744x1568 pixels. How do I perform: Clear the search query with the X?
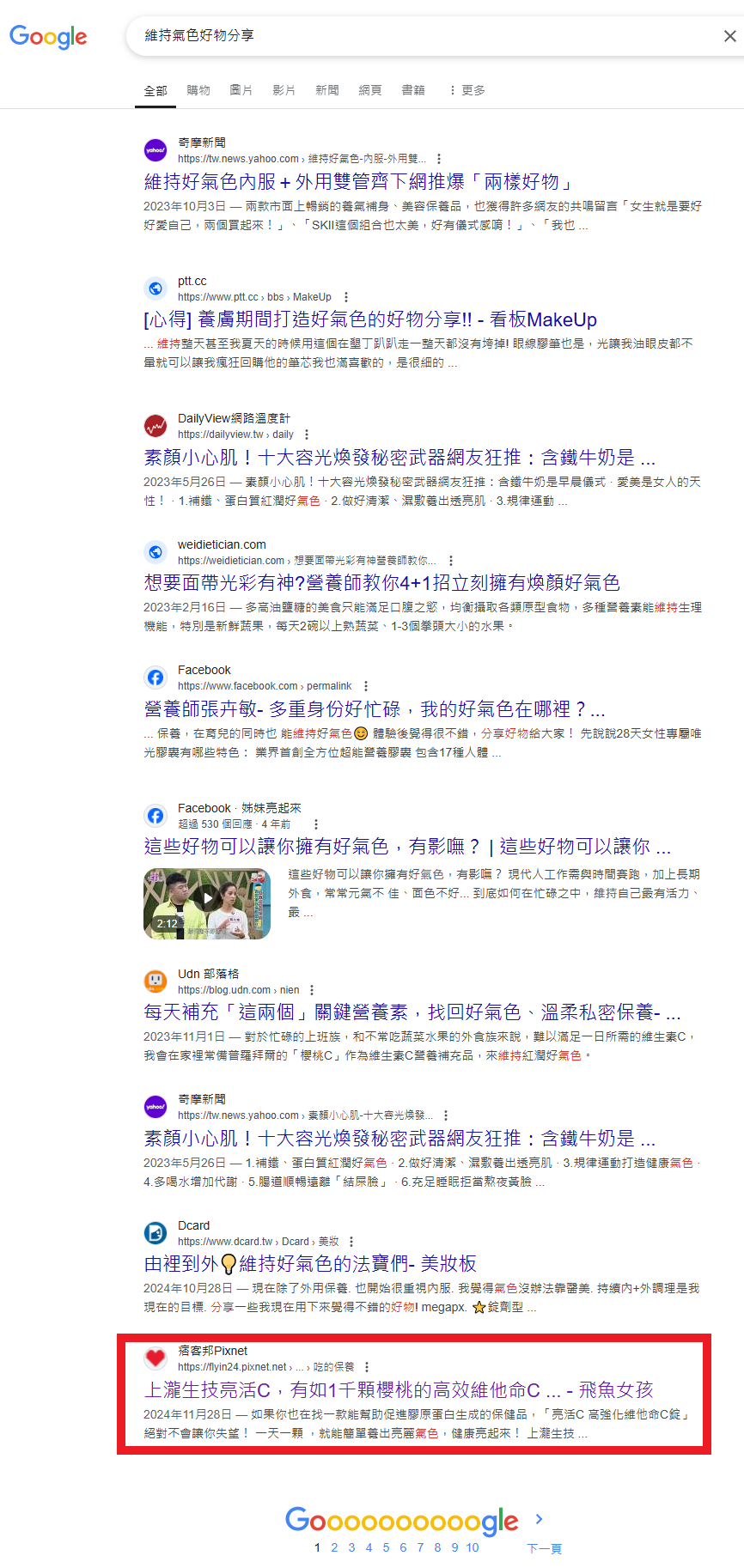[x=729, y=36]
